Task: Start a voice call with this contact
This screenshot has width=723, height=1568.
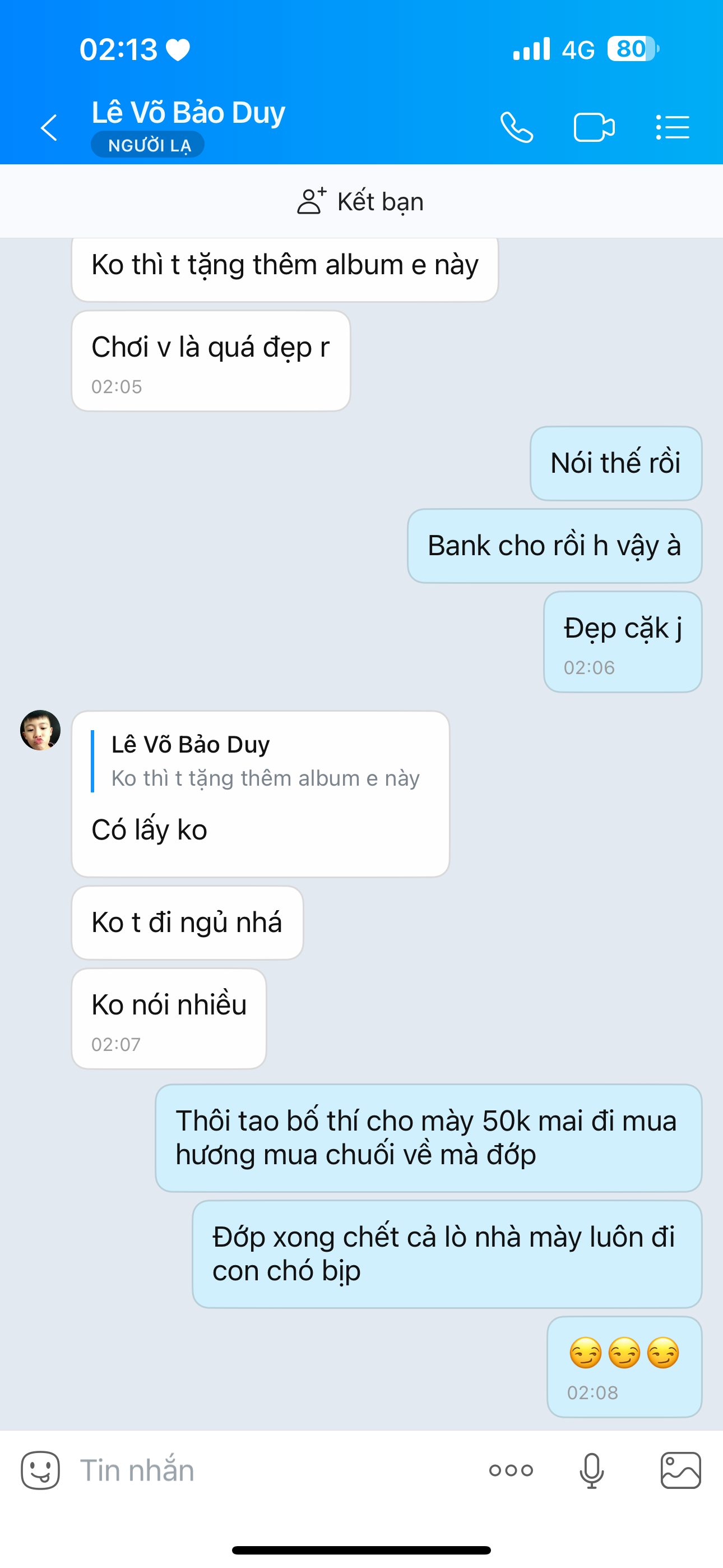Action: (x=517, y=128)
